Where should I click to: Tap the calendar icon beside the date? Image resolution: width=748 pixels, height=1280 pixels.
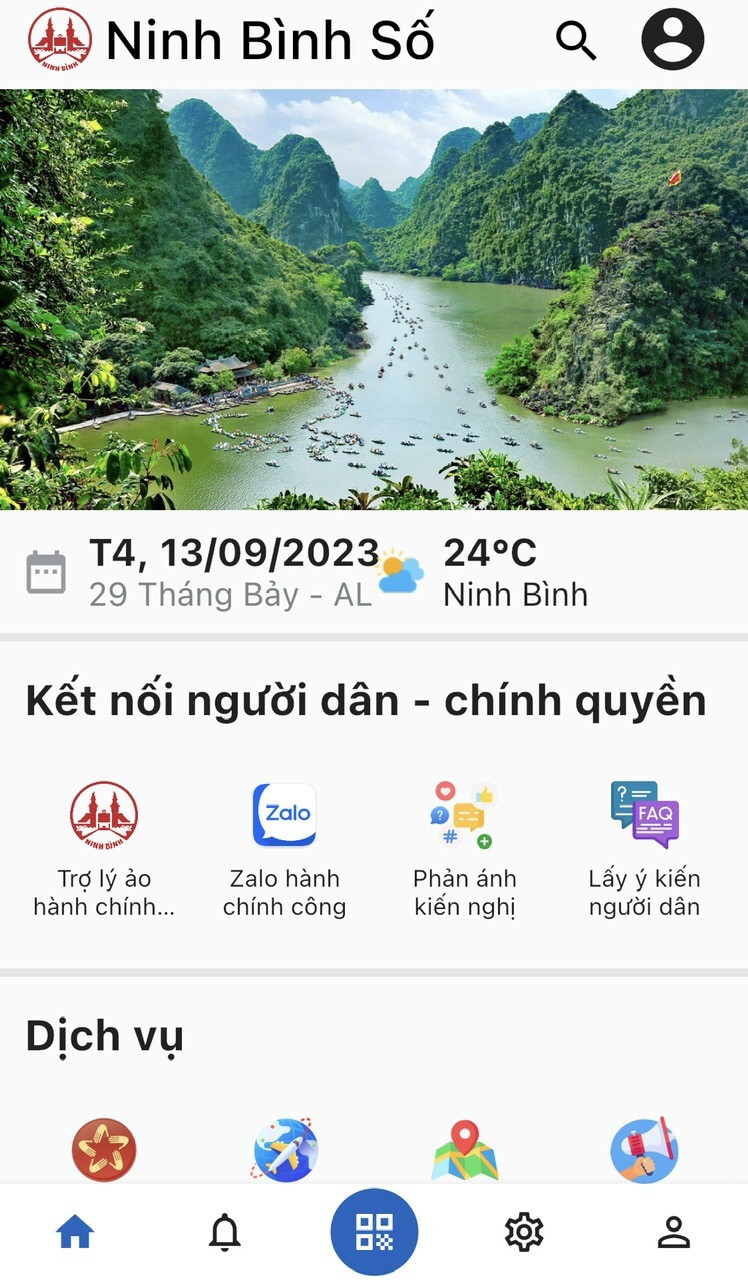tap(45, 572)
